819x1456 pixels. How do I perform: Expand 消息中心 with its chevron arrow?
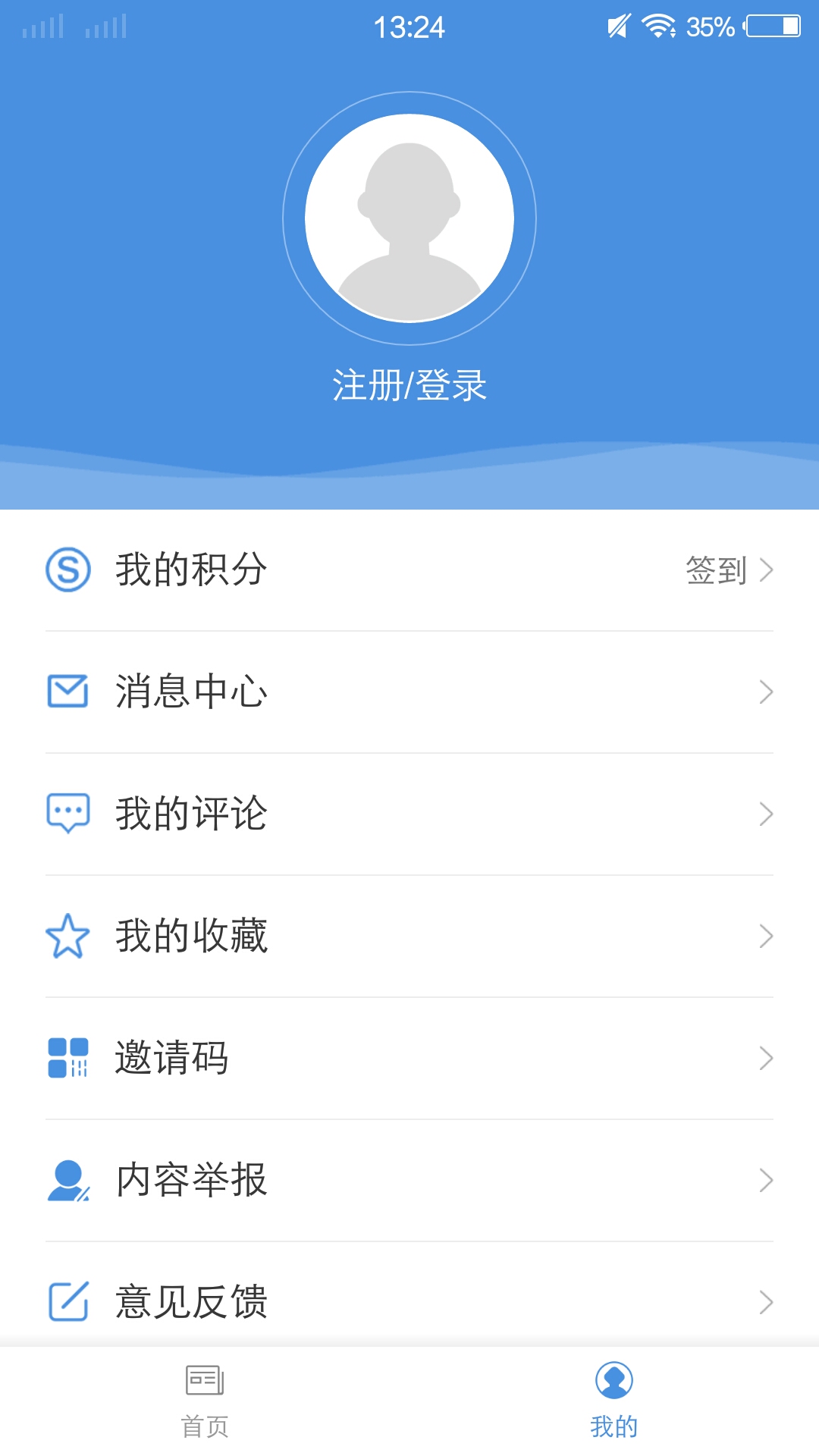tap(768, 691)
